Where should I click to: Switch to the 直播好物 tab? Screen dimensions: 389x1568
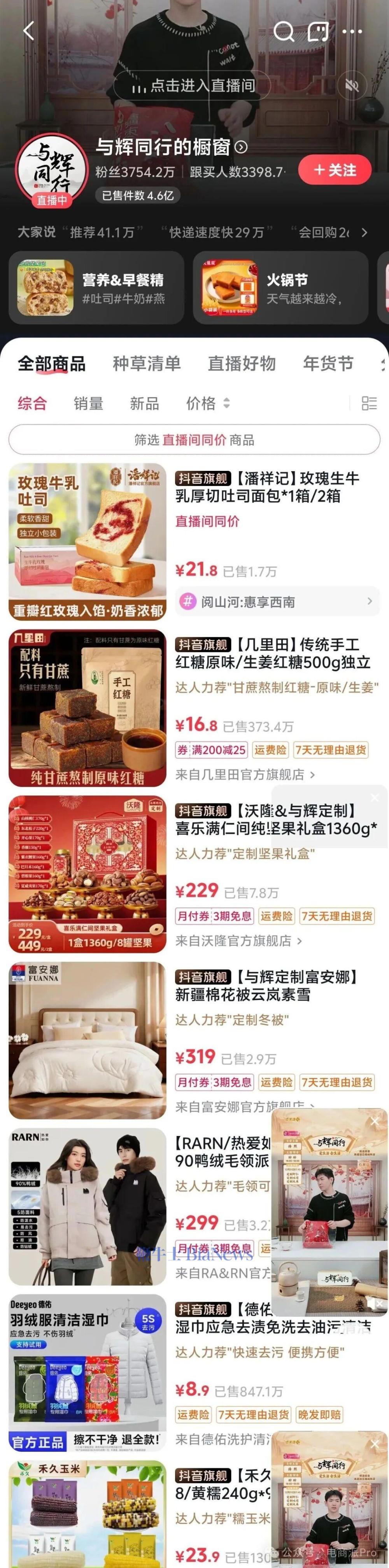pyautogui.click(x=242, y=363)
